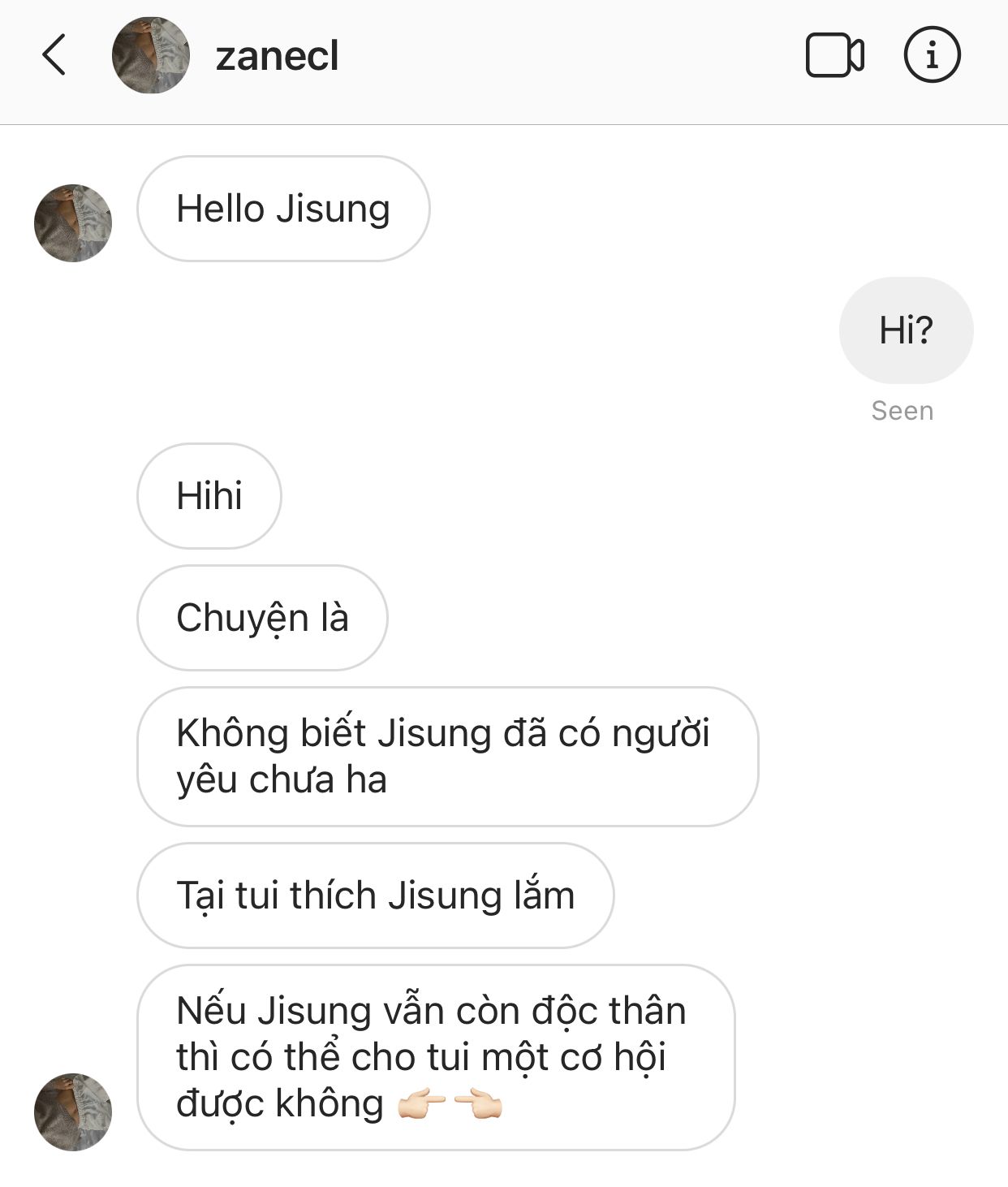Go back to the inbox
This screenshot has width=1008, height=1187.
point(54,55)
